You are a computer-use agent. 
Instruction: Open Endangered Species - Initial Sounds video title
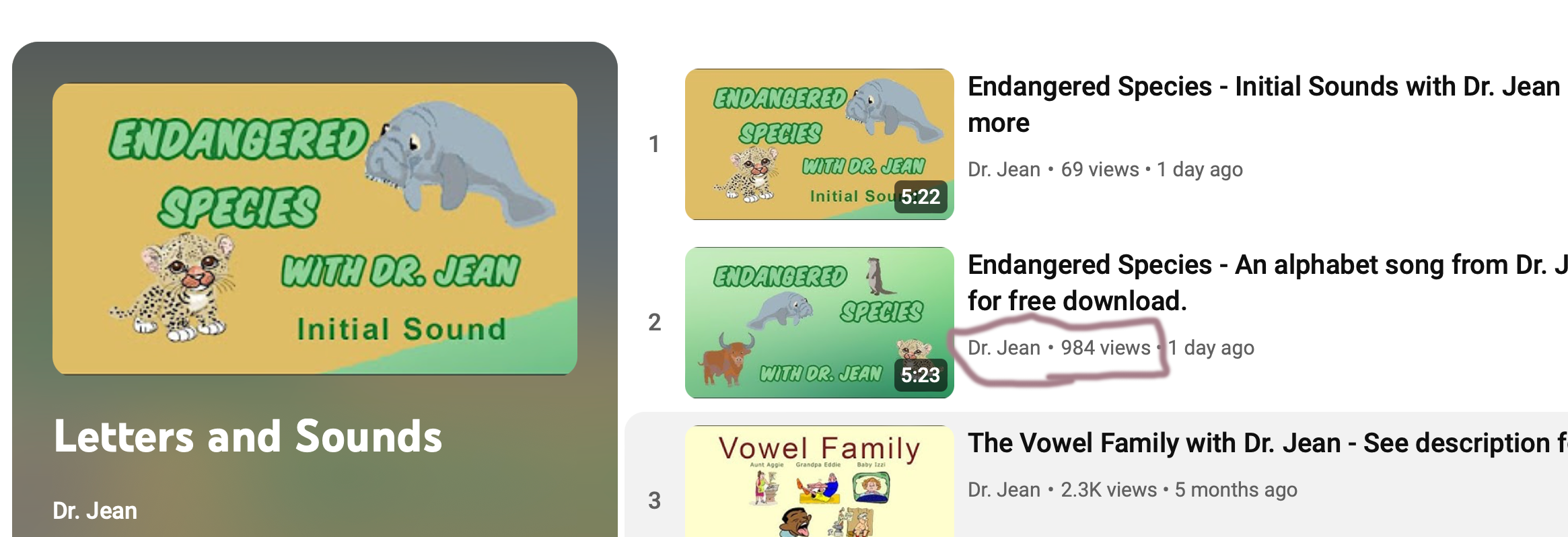pos(1263,87)
